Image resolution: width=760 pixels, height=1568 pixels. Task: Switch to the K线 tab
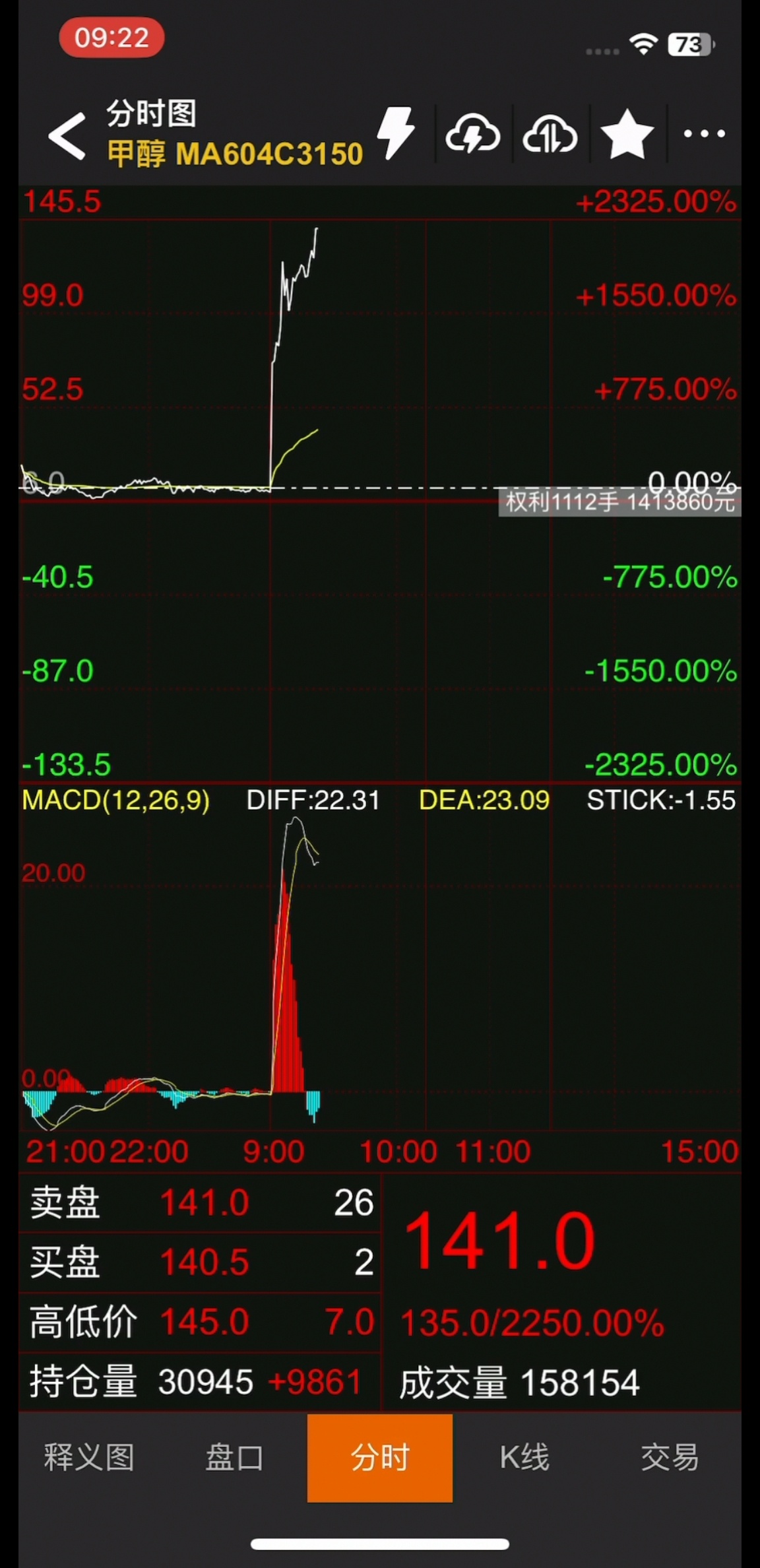click(x=524, y=1457)
